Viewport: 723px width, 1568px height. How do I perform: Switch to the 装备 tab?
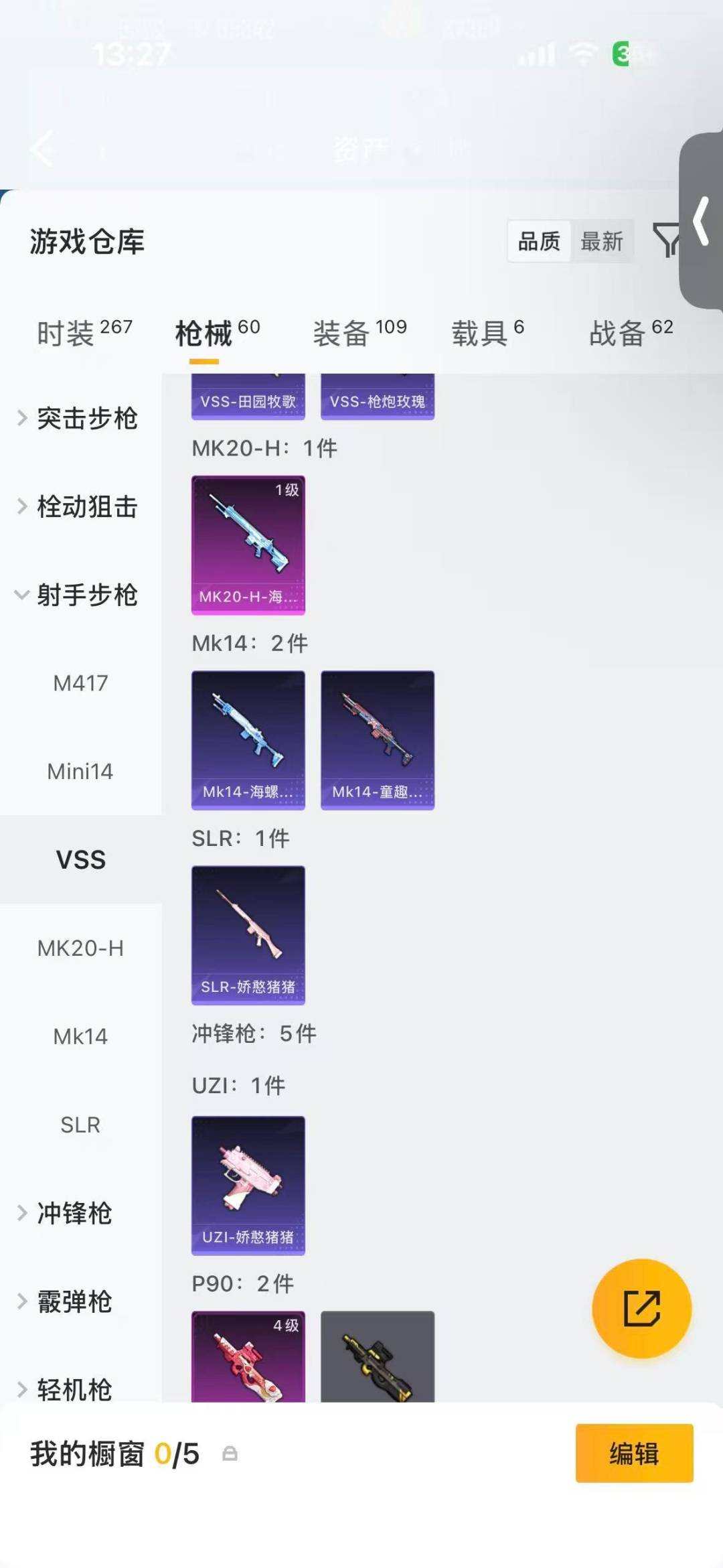(x=359, y=333)
